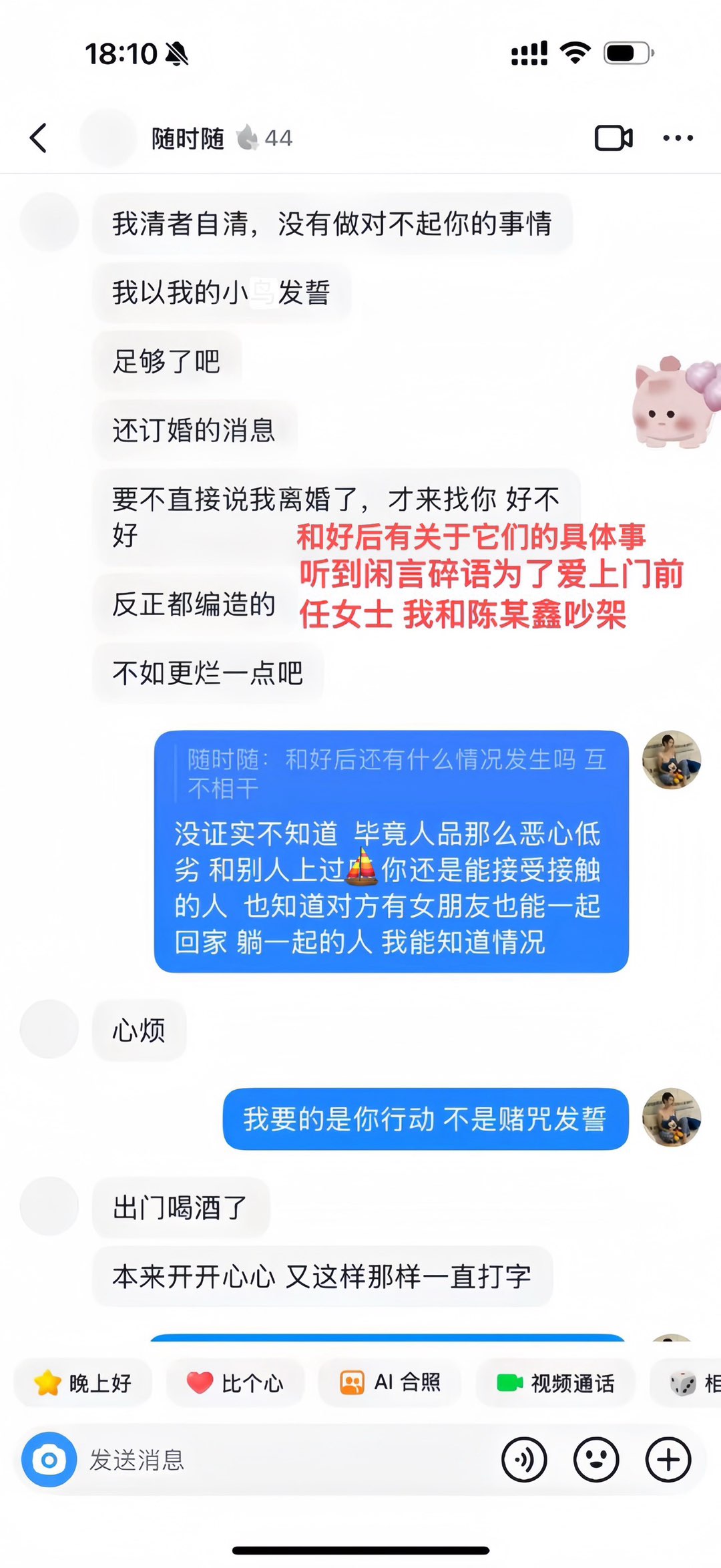Start a video call from the top bar
This screenshot has height=1568, width=721.
[x=613, y=138]
